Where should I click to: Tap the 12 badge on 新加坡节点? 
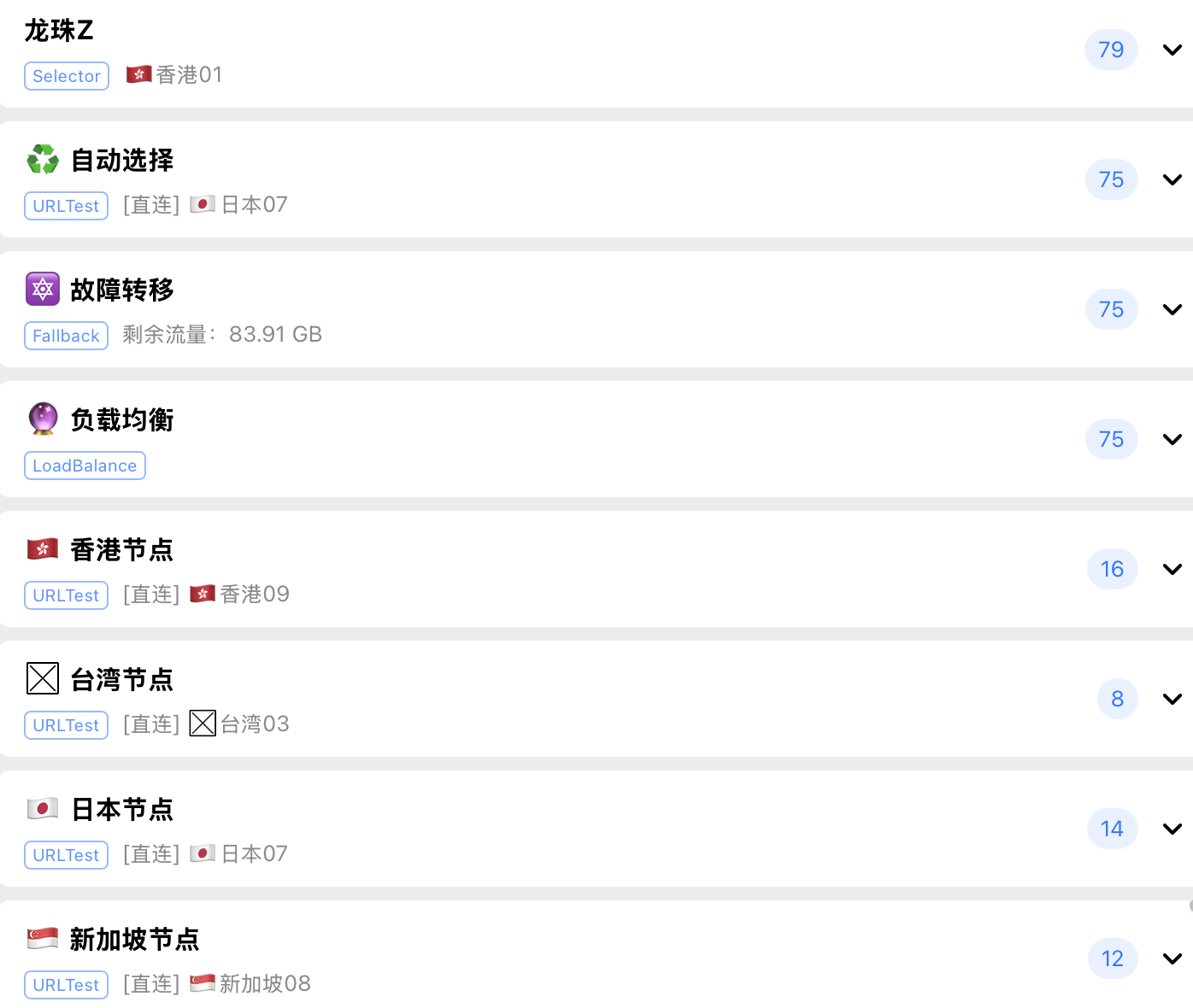[1113, 958]
